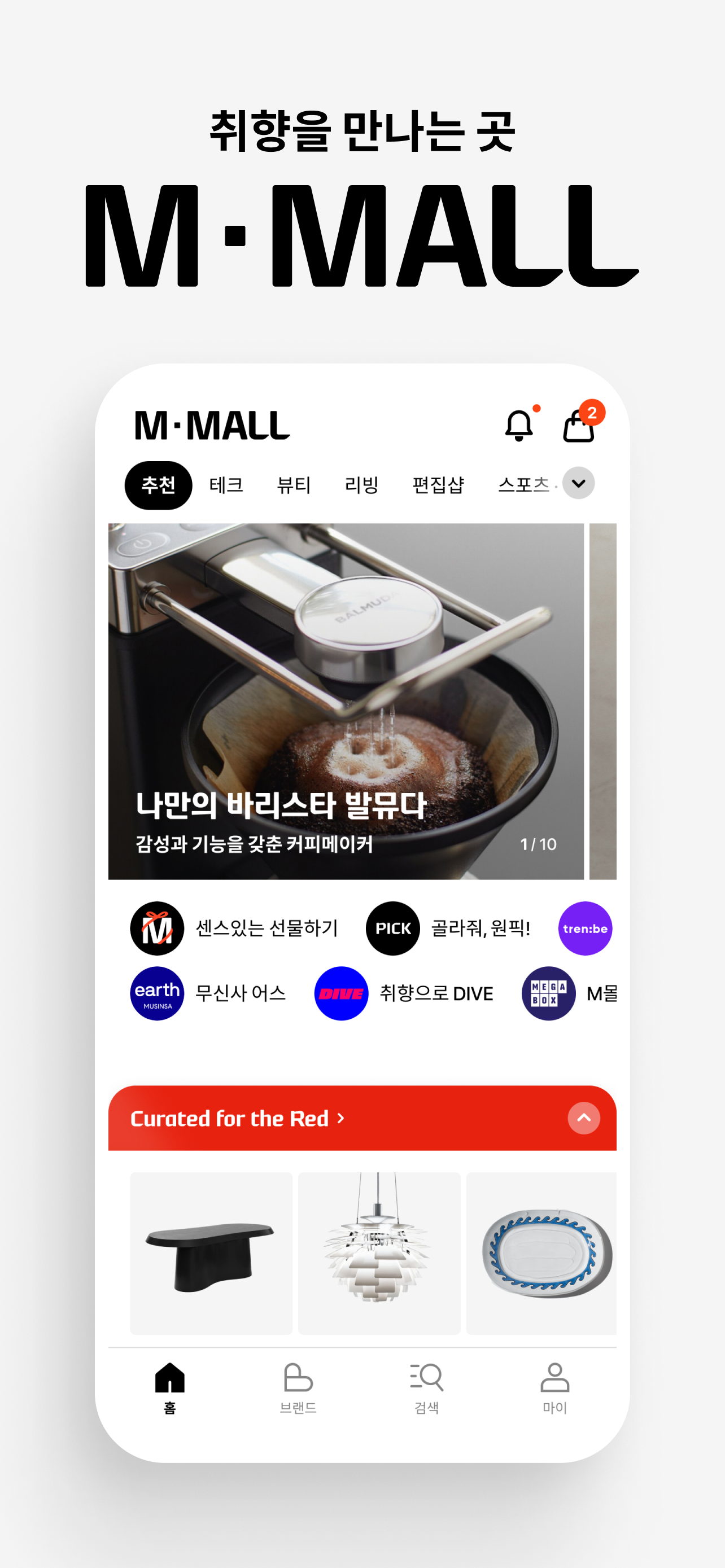This screenshot has height=1568, width=725.
Task: Tap the 센스있는 선물하기 gift icon
Action: [x=157, y=928]
